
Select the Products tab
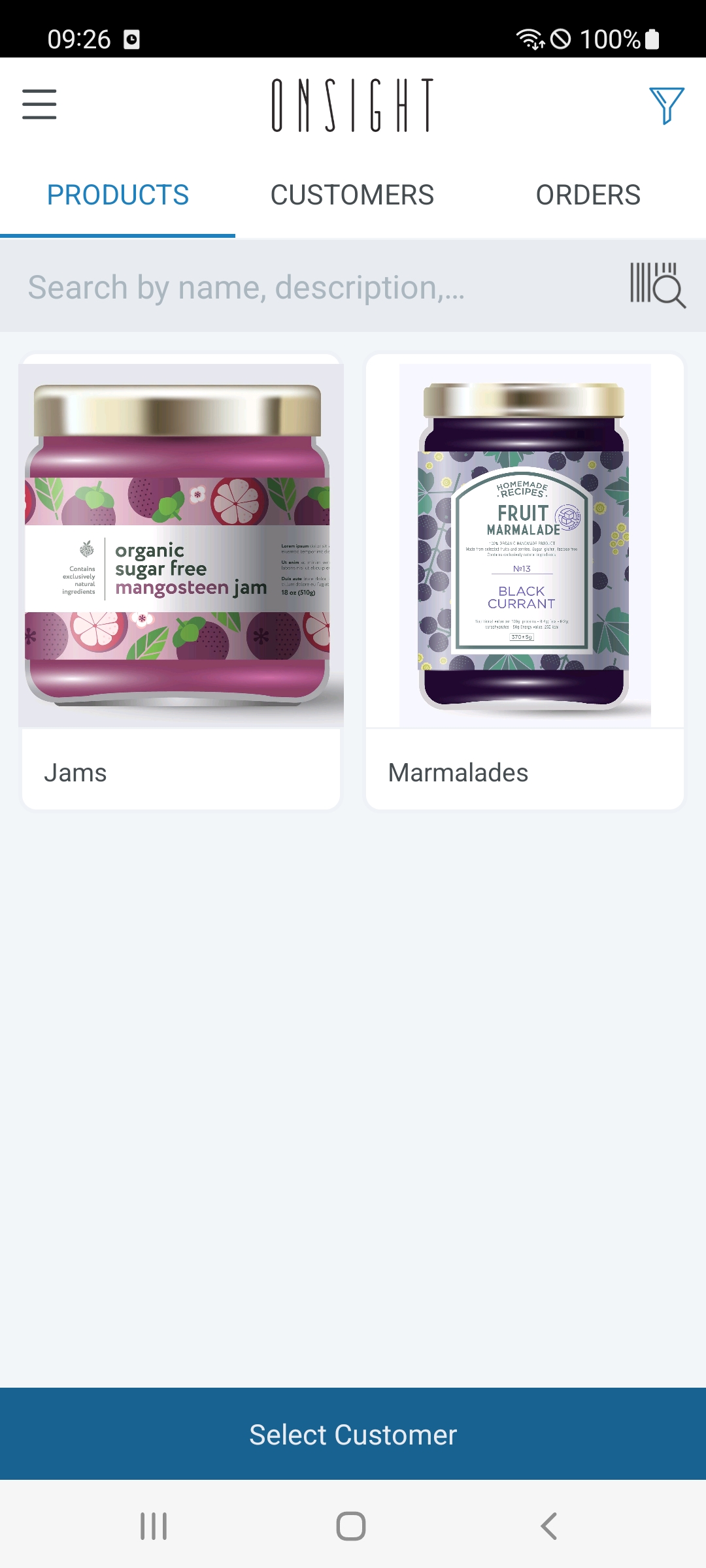click(x=118, y=195)
